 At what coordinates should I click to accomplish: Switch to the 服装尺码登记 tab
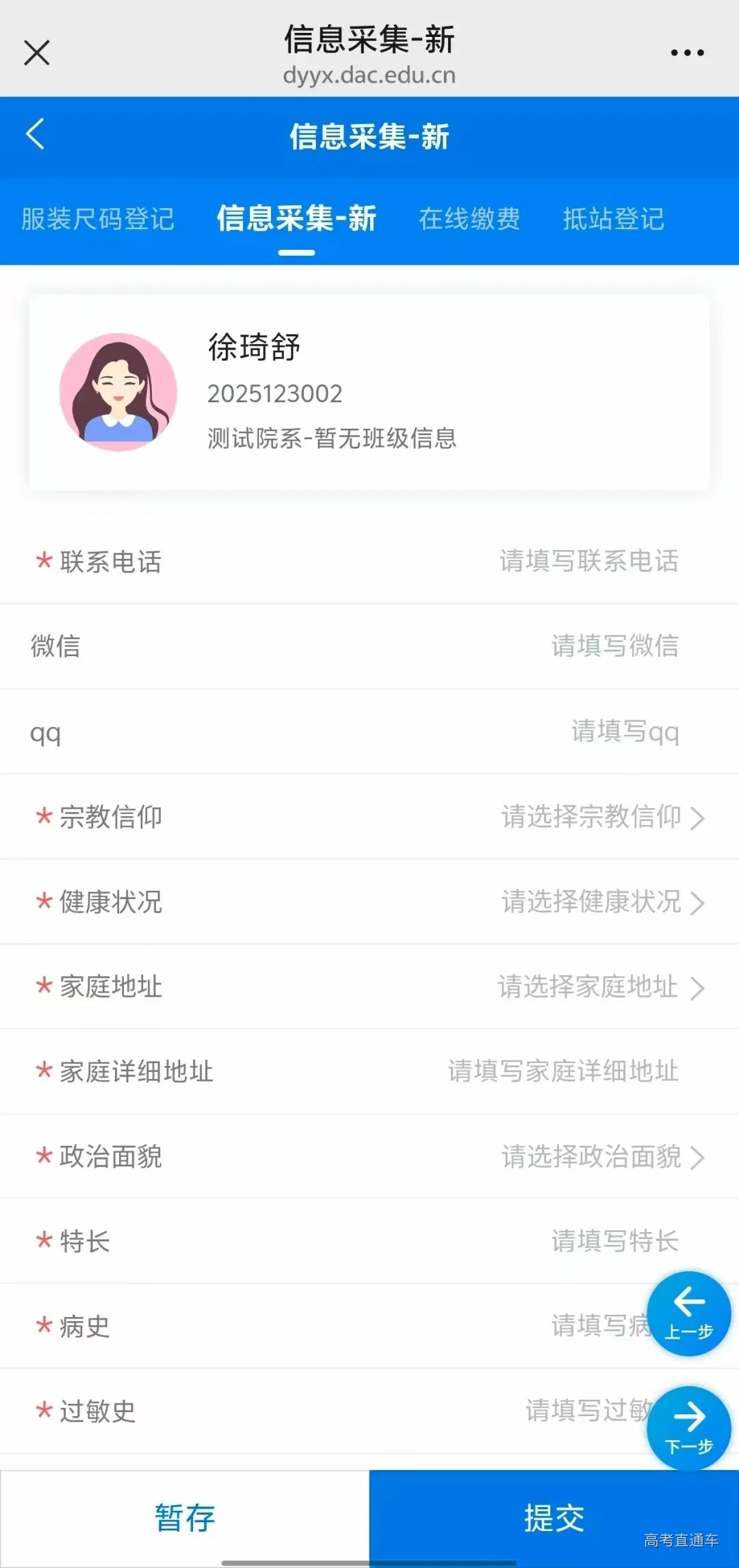(x=98, y=219)
